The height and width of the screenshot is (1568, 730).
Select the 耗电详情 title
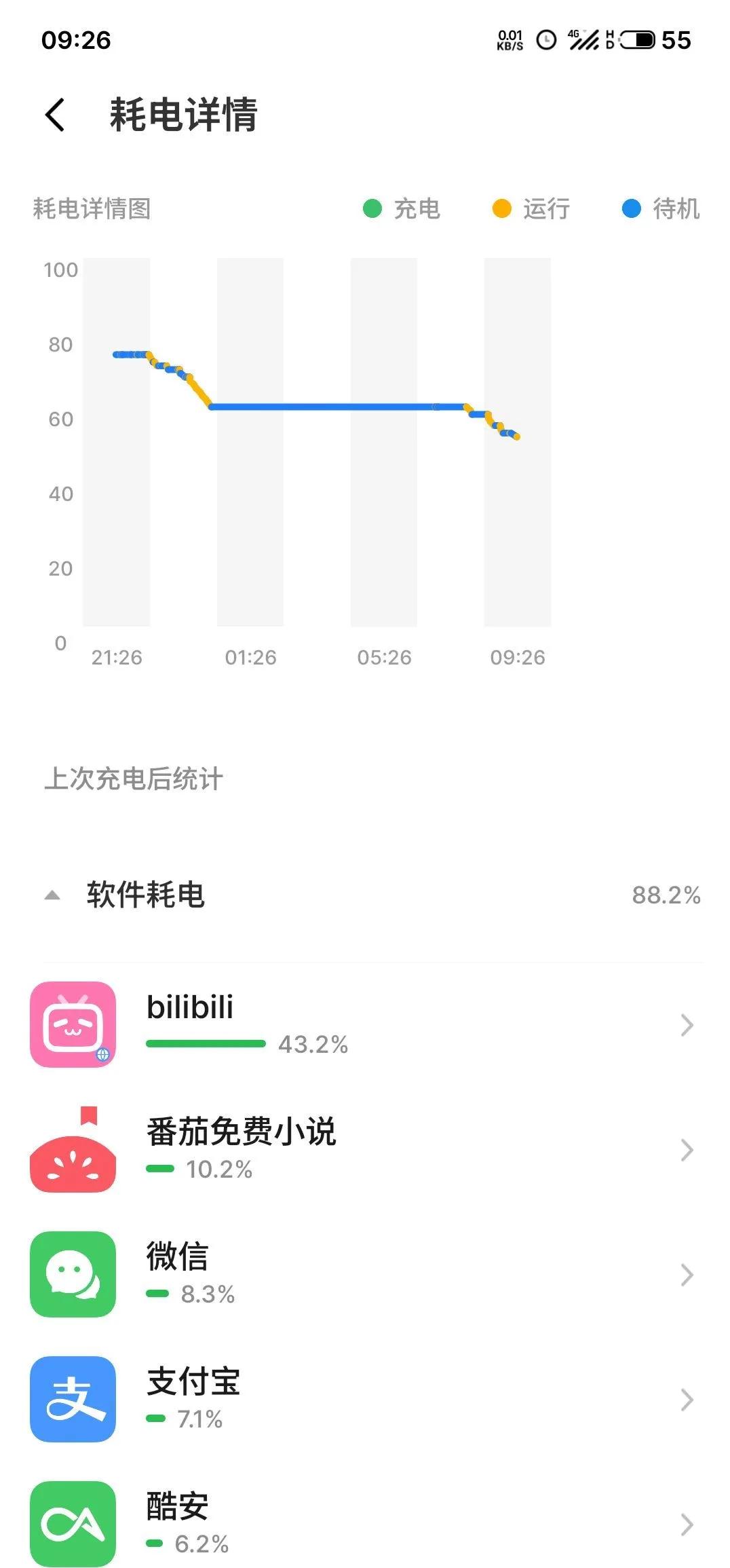182,114
